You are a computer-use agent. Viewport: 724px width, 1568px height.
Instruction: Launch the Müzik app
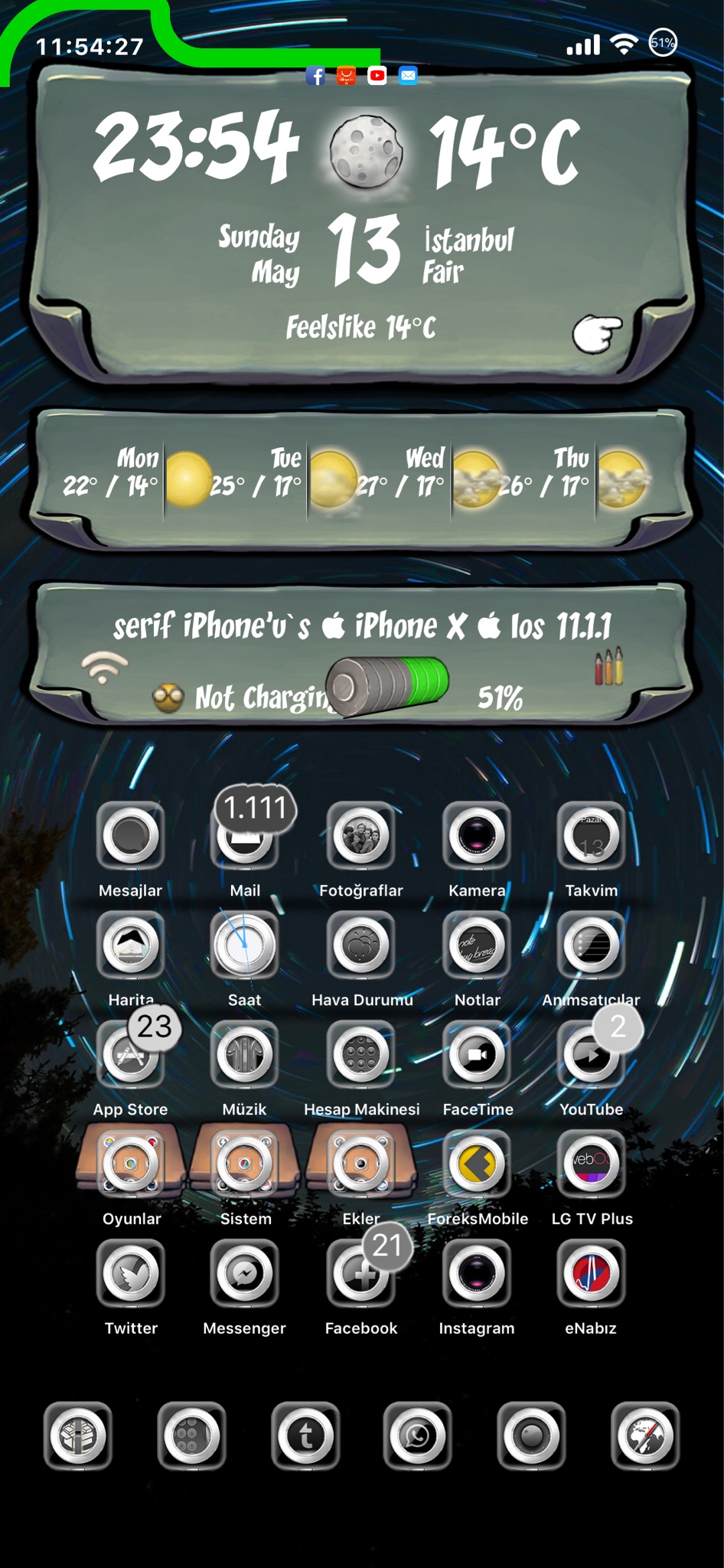245,1055
